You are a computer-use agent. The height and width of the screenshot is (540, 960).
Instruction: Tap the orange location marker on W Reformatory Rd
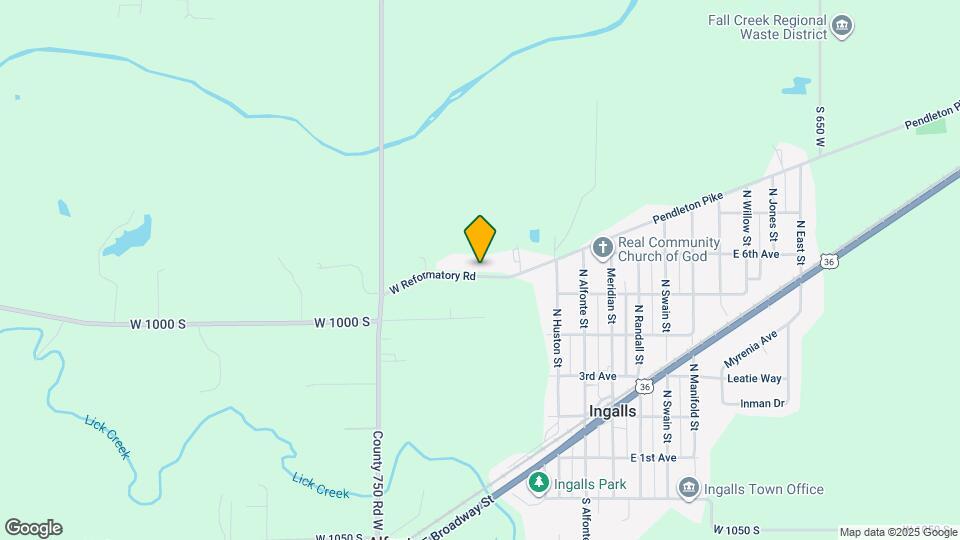coord(480,239)
